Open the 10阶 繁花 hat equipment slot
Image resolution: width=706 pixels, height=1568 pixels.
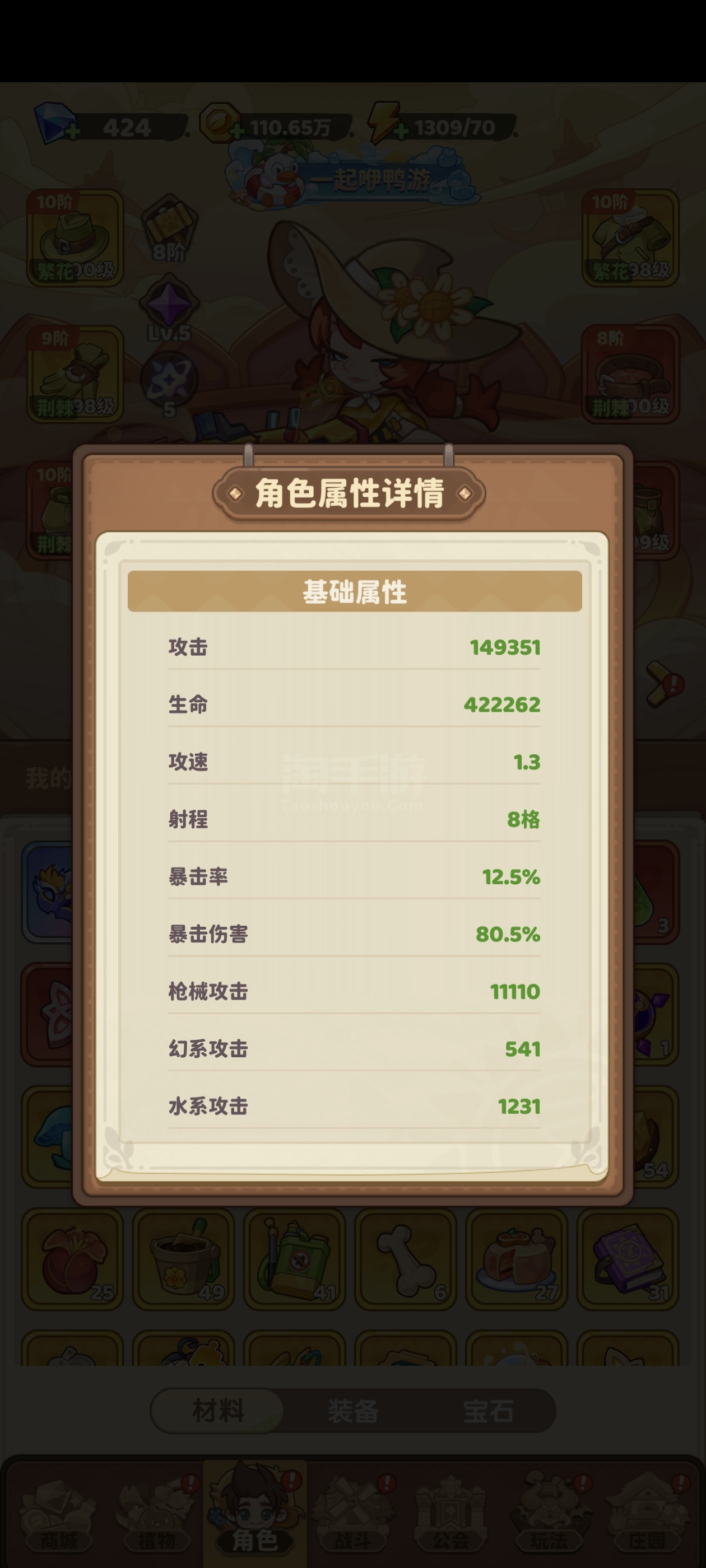pyautogui.click(x=75, y=238)
